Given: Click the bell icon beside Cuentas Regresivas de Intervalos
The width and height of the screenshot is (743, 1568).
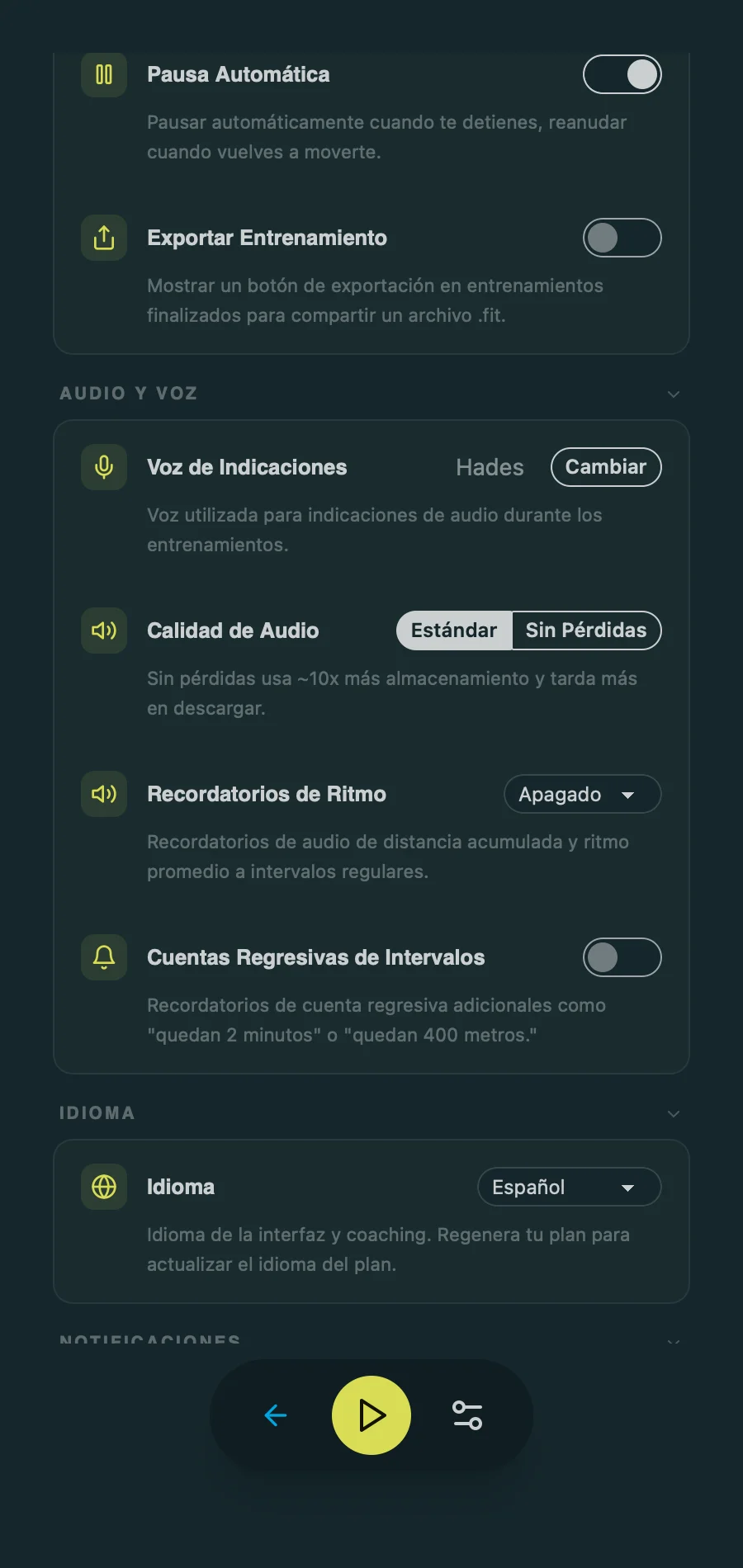Looking at the screenshot, I should [103, 957].
